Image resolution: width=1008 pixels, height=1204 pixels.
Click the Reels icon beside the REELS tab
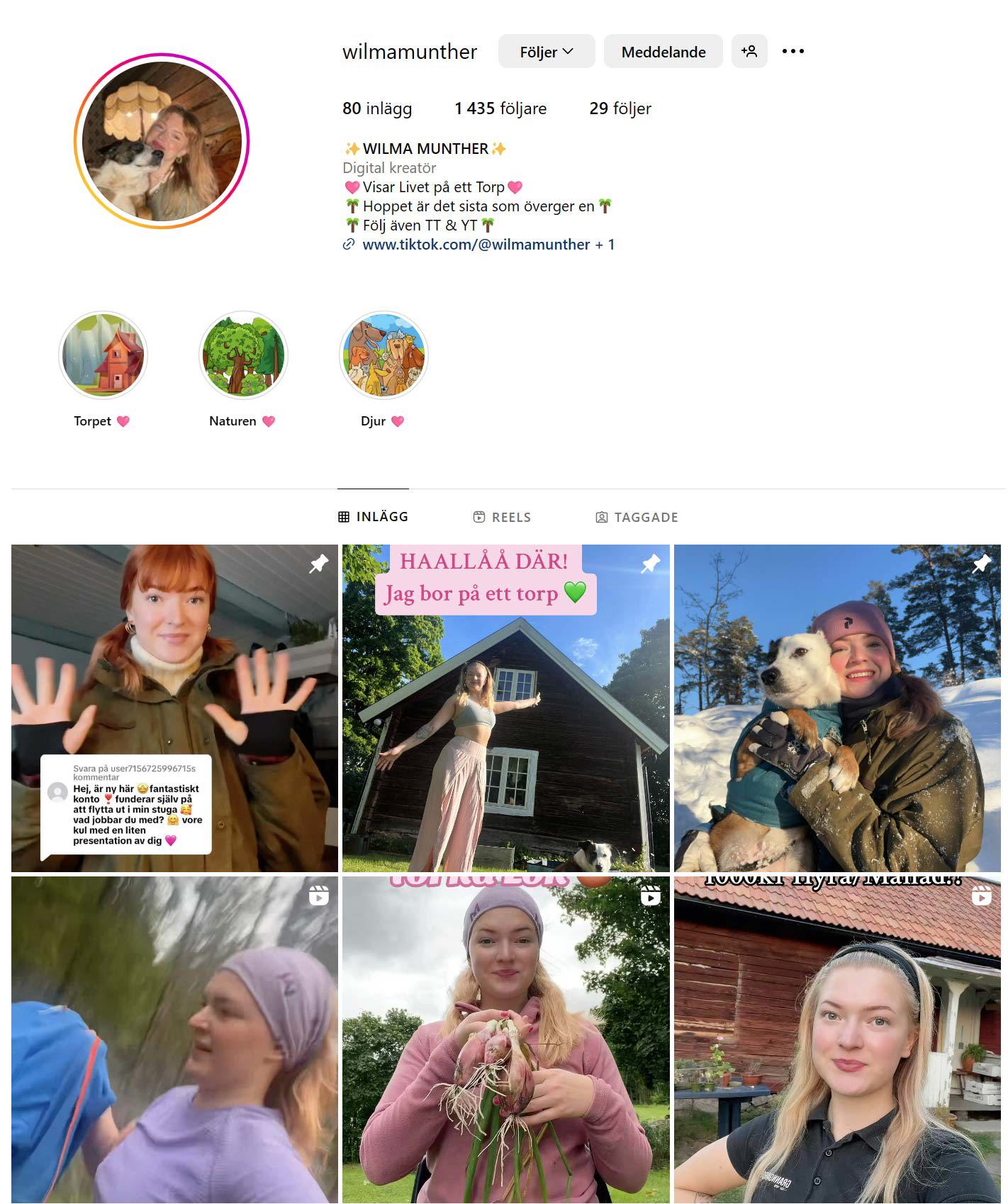click(479, 516)
